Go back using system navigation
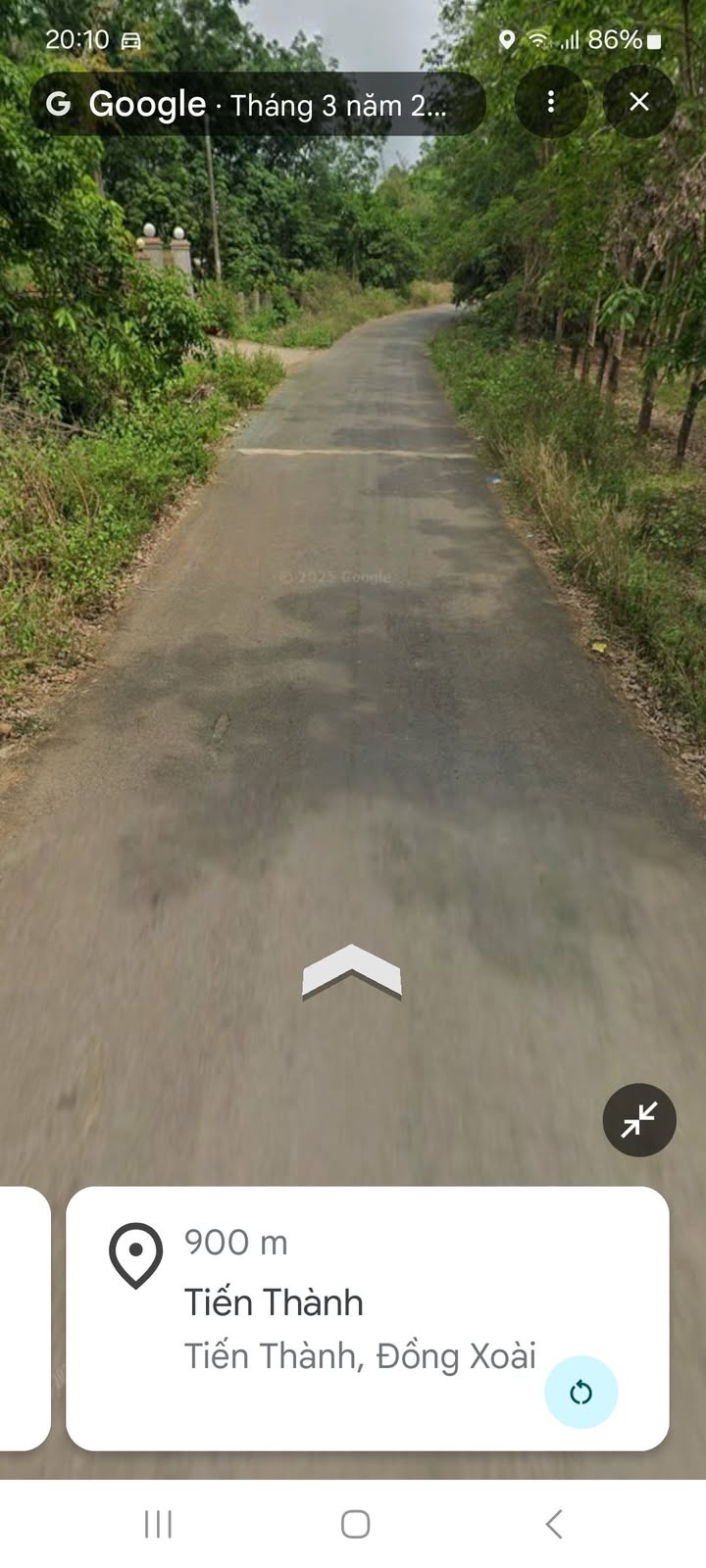This screenshot has height=1568, width=706. [x=554, y=1524]
